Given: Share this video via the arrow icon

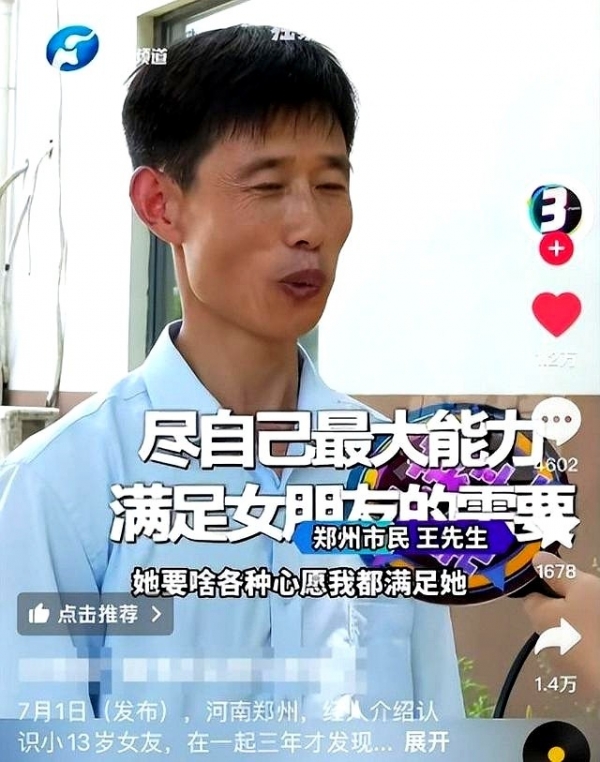Looking at the screenshot, I should coord(557,638).
